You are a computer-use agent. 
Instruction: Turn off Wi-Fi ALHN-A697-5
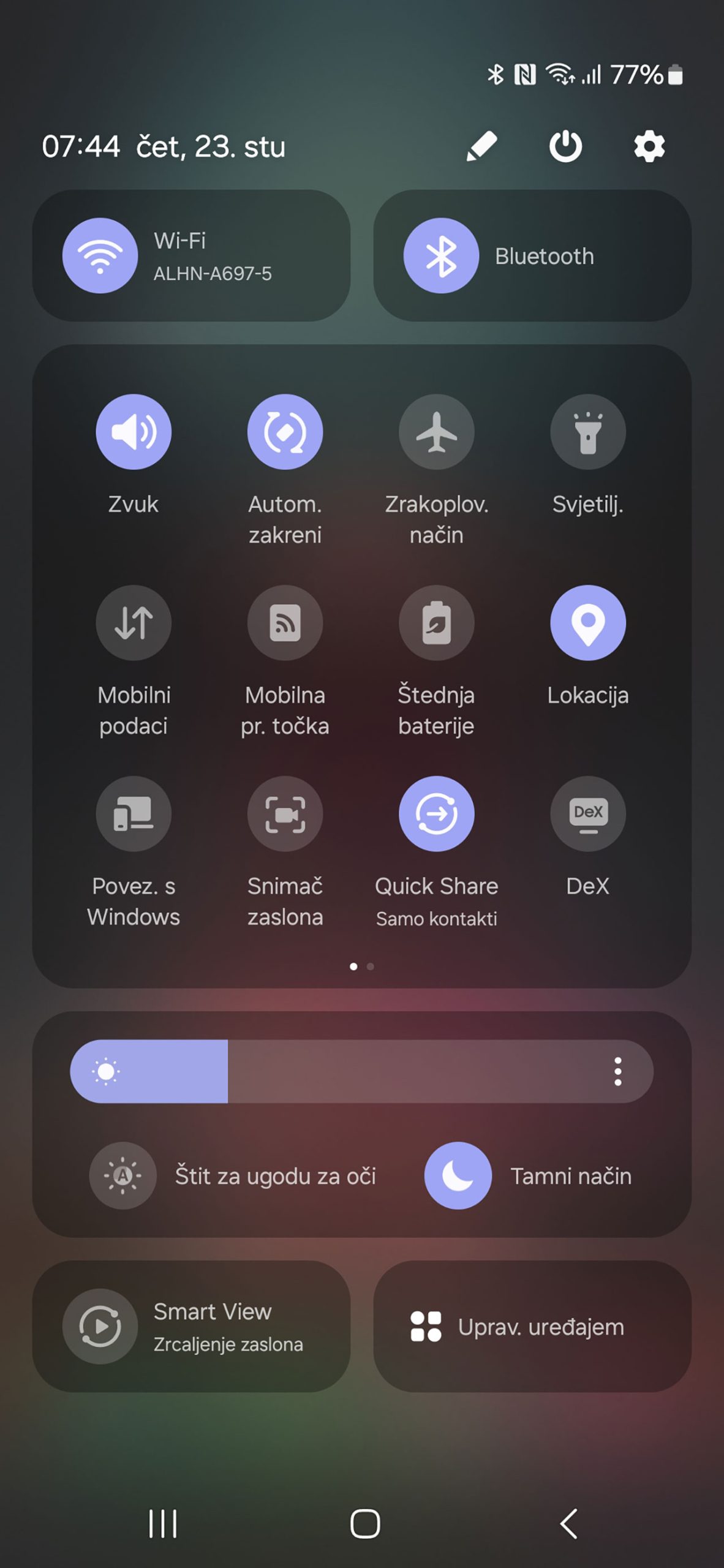click(x=100, y=255)
